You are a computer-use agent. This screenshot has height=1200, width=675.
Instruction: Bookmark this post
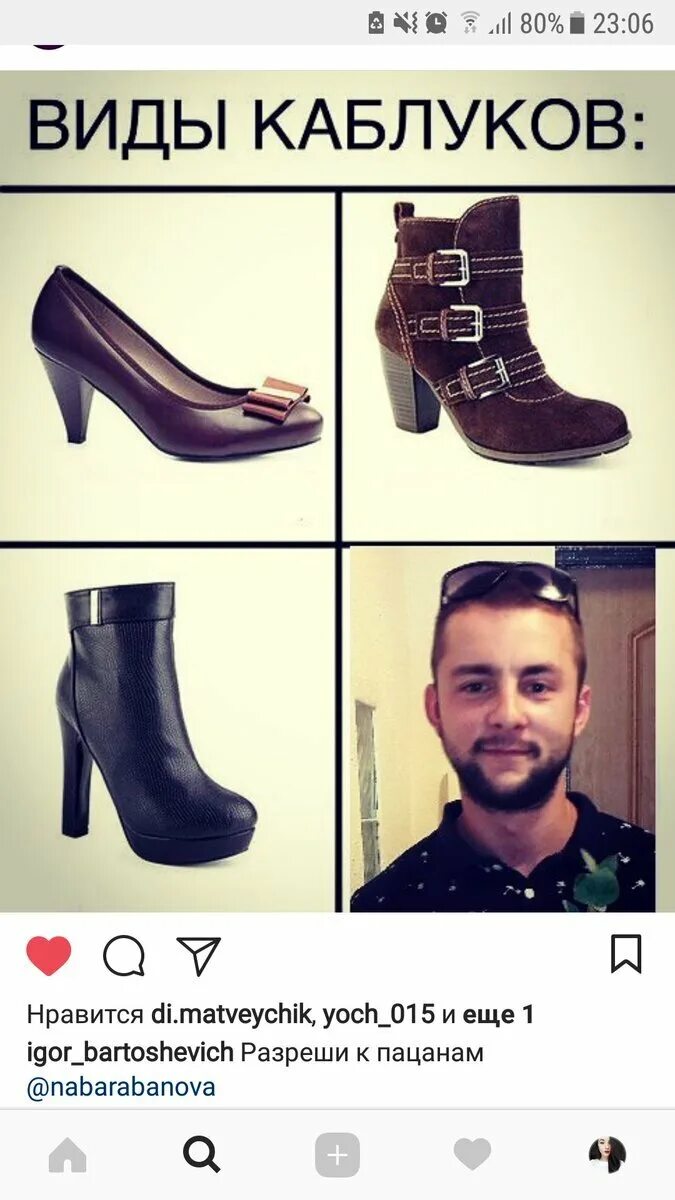[626, 954]
